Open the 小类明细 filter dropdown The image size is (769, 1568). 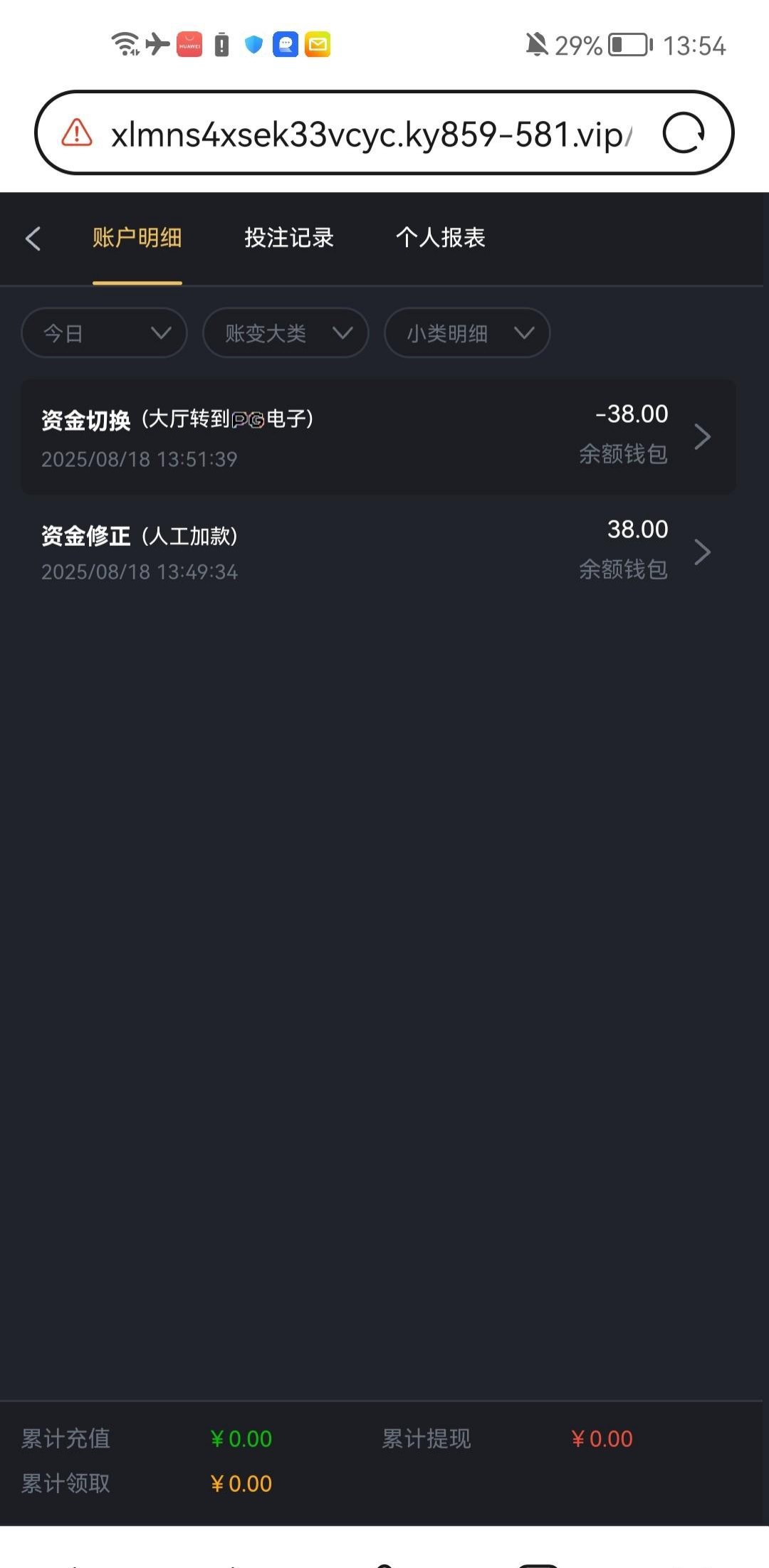click(x=467, y=333)
